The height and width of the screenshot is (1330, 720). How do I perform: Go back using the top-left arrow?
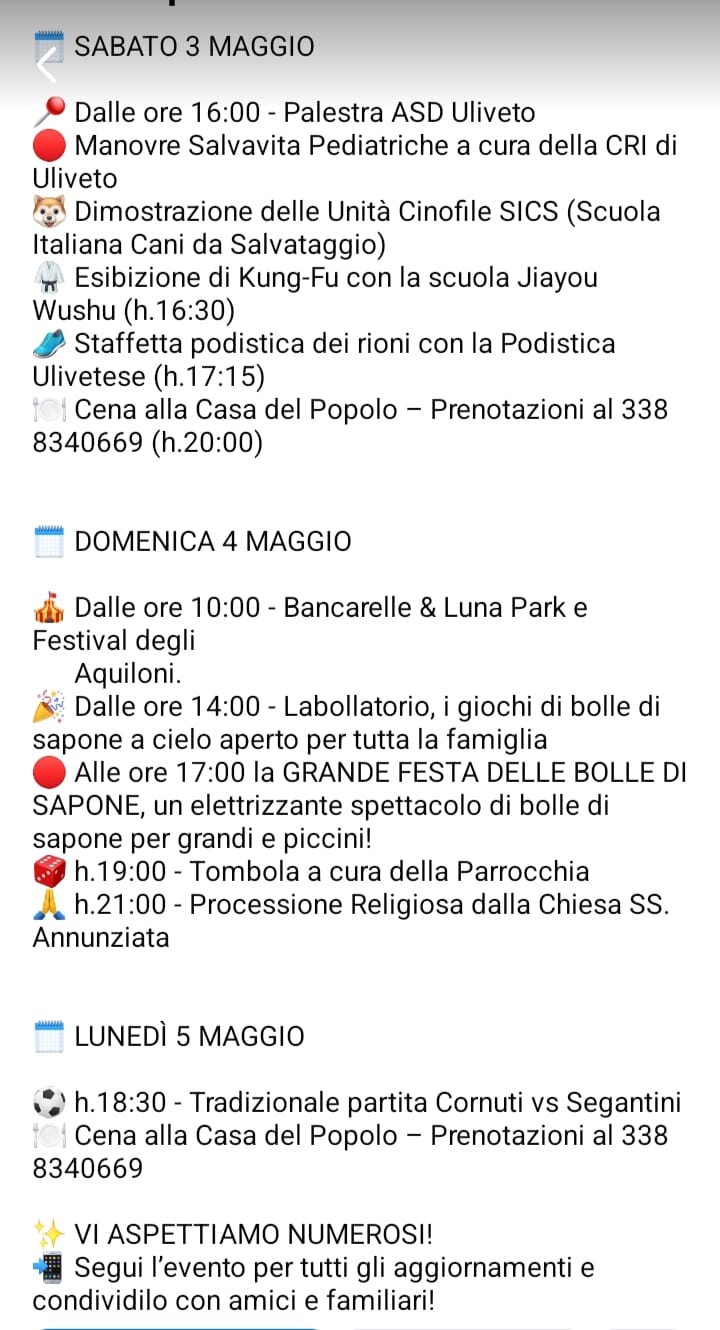46,66
